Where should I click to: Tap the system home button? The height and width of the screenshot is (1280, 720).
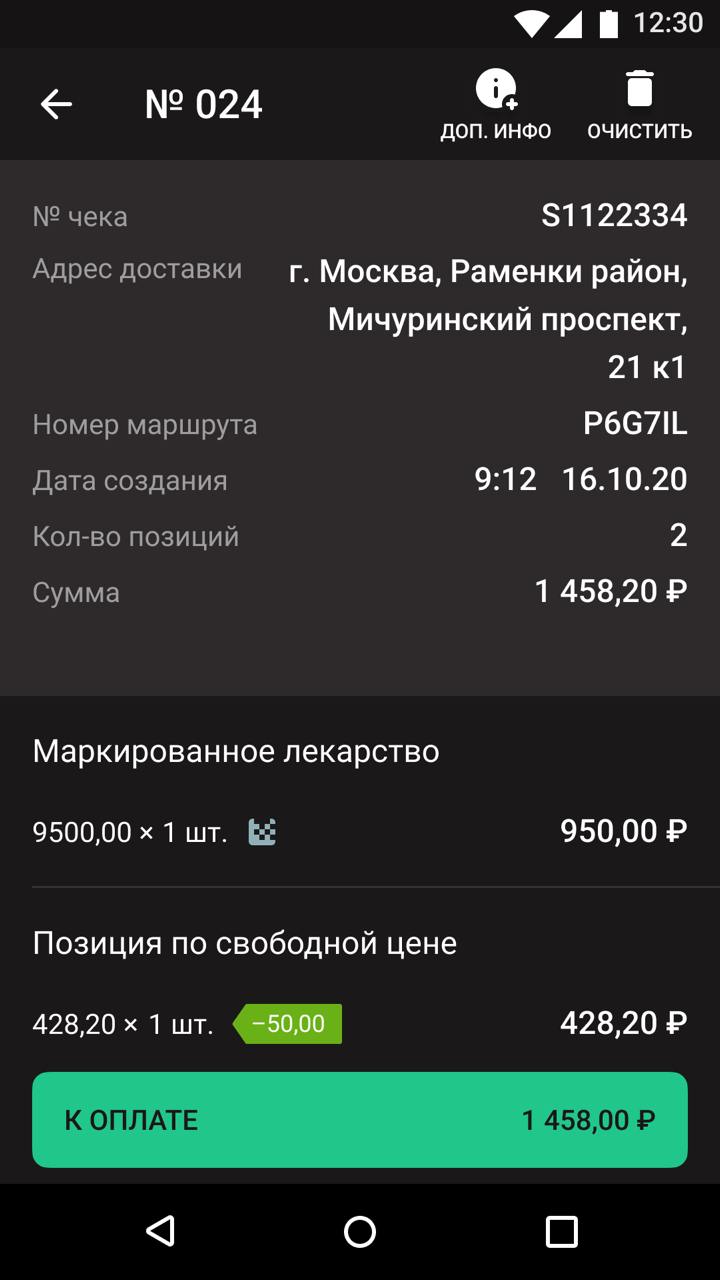pos(360,1232)
